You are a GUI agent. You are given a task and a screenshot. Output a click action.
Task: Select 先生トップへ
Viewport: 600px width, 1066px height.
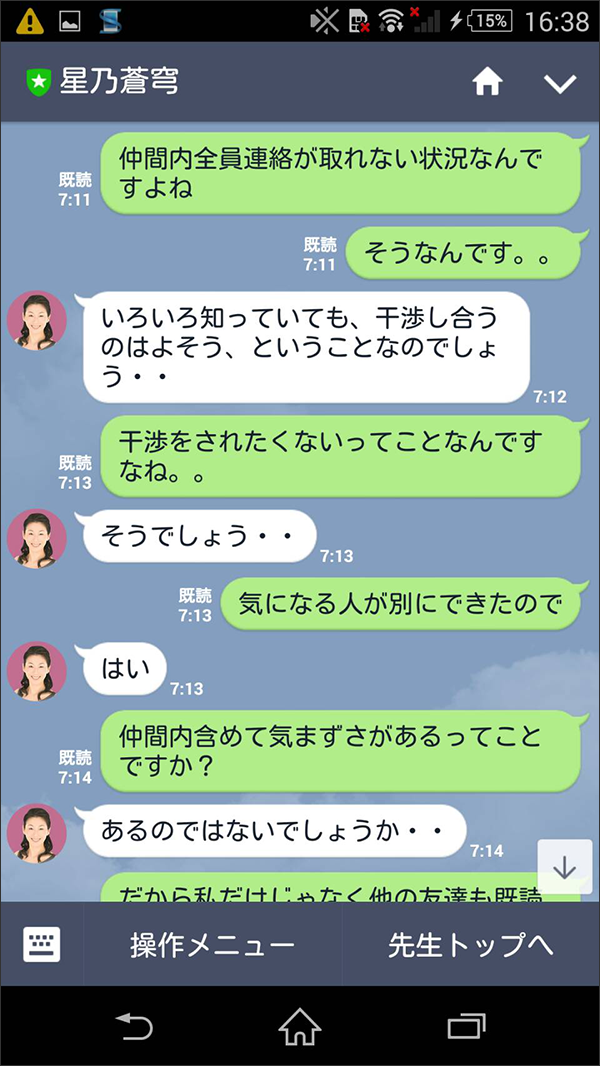(470, 945)
